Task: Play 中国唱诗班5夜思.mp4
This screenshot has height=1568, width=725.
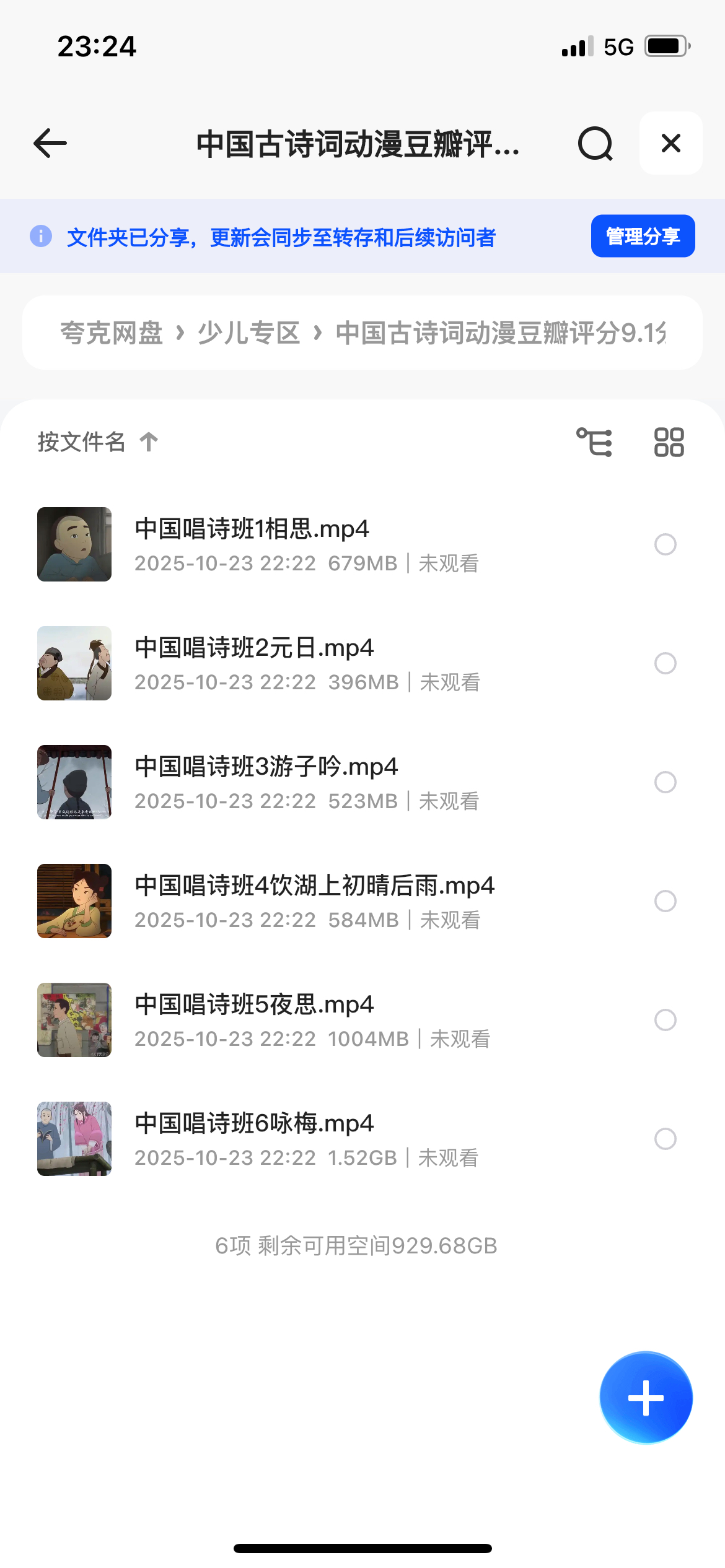Action: click(x=254, y=1005)
